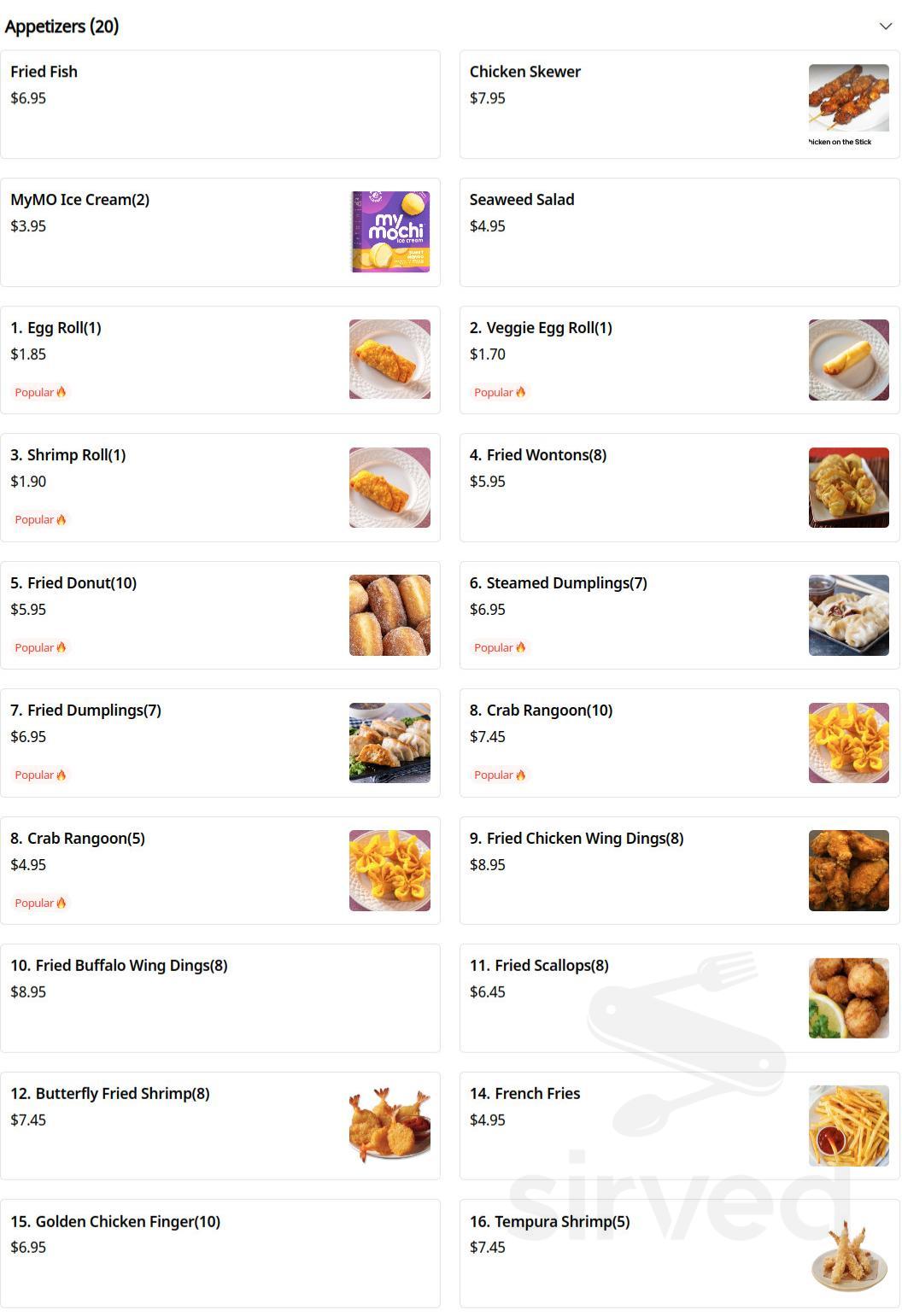Open the Fried Fish item card

coord(220,104)
